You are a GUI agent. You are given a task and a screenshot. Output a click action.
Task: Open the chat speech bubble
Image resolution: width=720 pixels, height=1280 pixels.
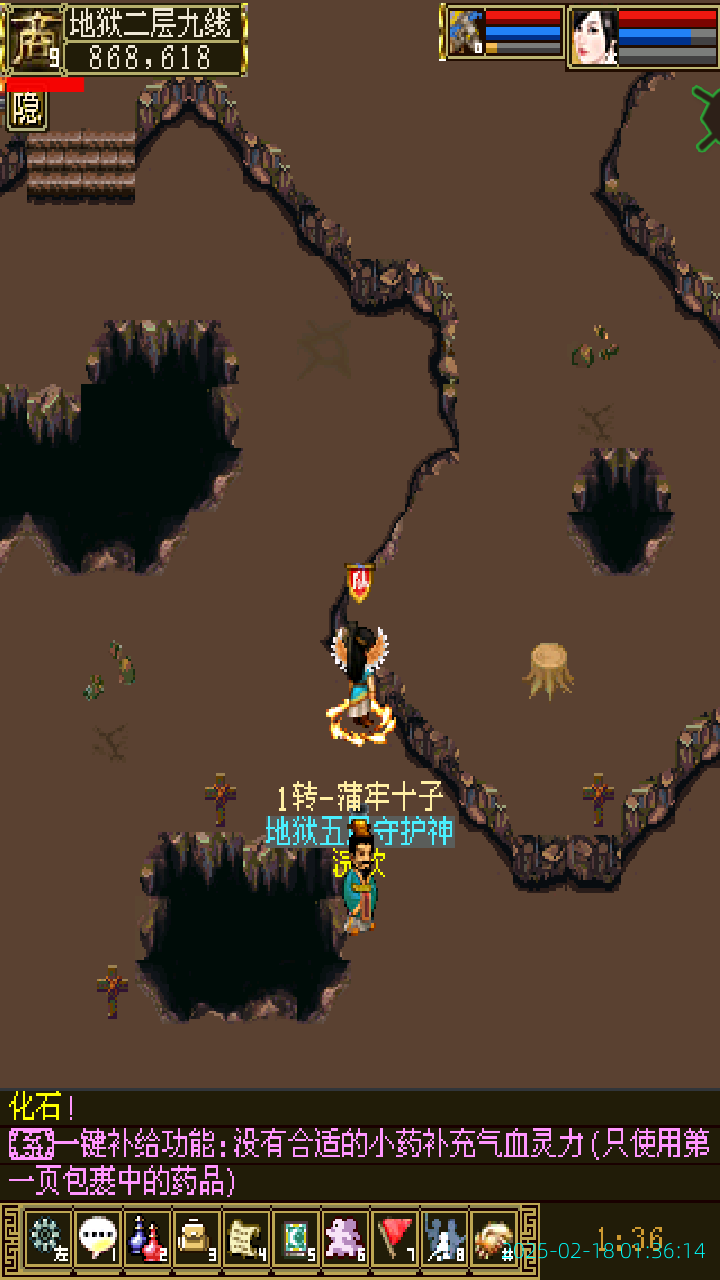tap(97, 1238)
